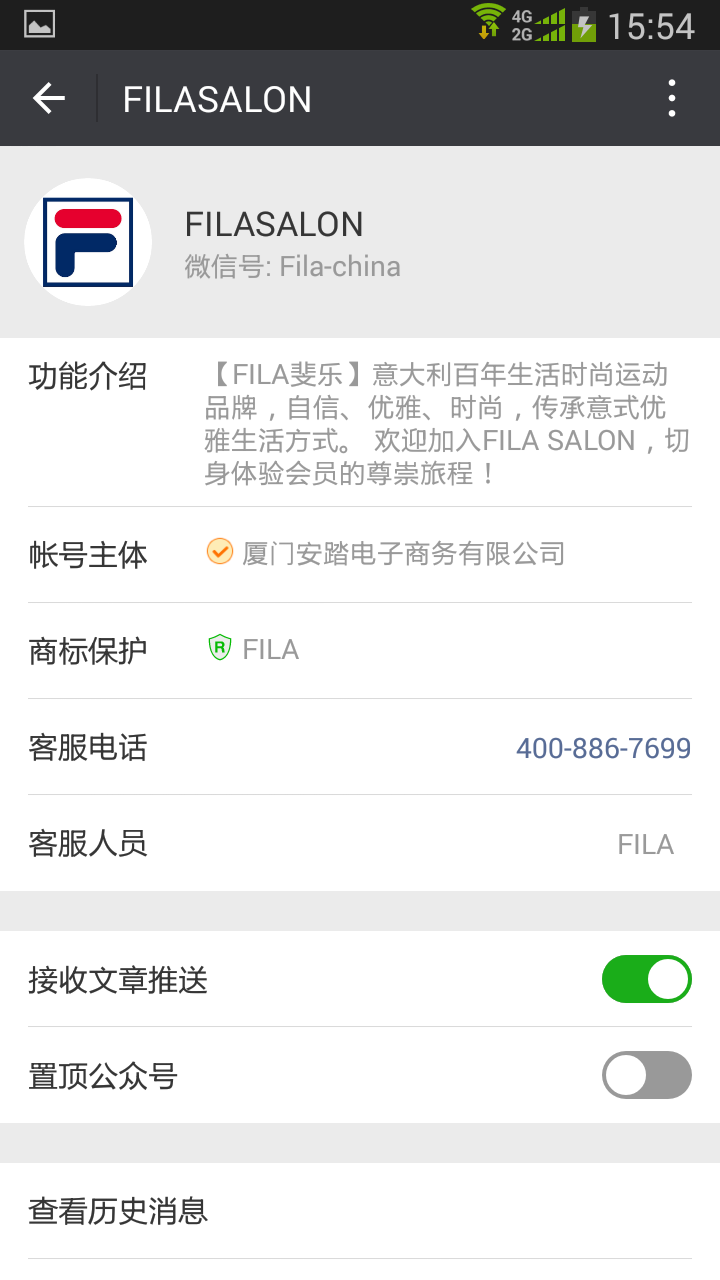The image size is (720, 1280).
Task: Call the number 400-886-7699
Action: click(x=604, y=747)
